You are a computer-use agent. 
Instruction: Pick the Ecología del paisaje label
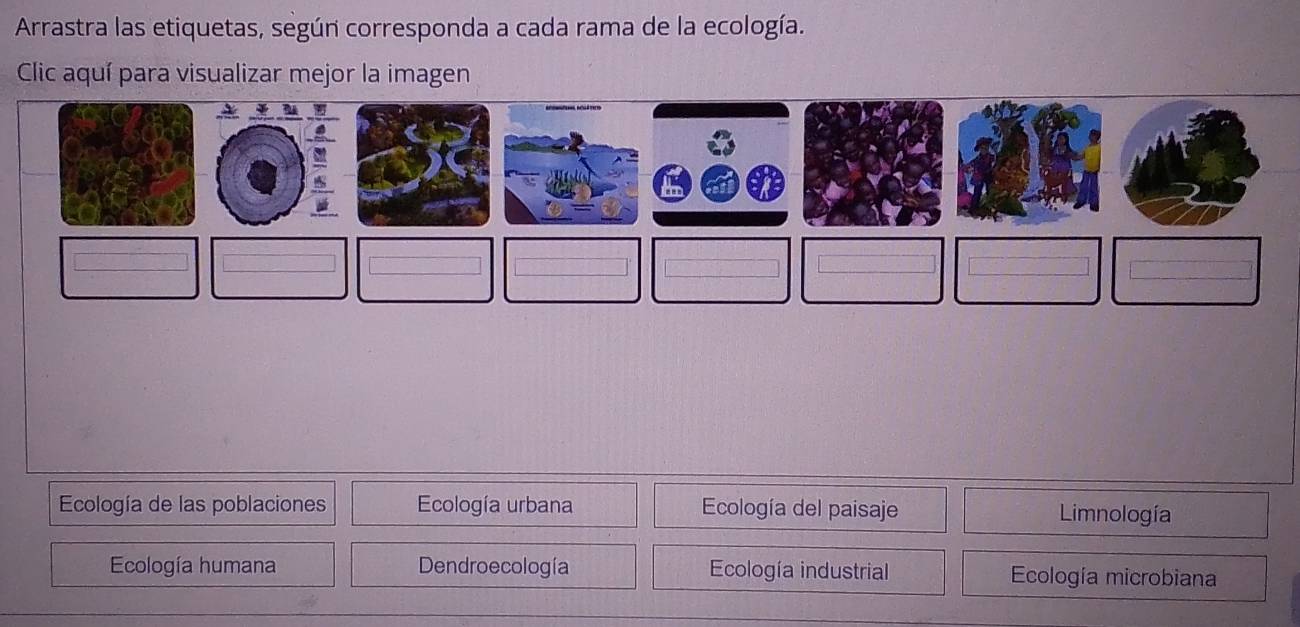tap(799, 509)
